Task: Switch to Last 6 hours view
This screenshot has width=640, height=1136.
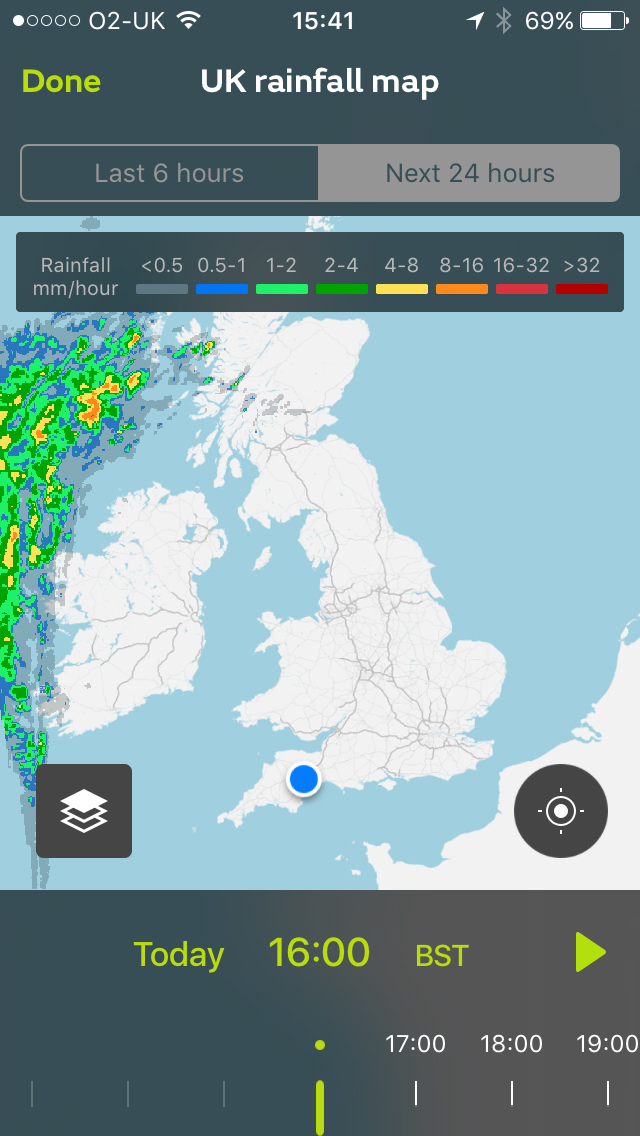Action: [169, 173]
